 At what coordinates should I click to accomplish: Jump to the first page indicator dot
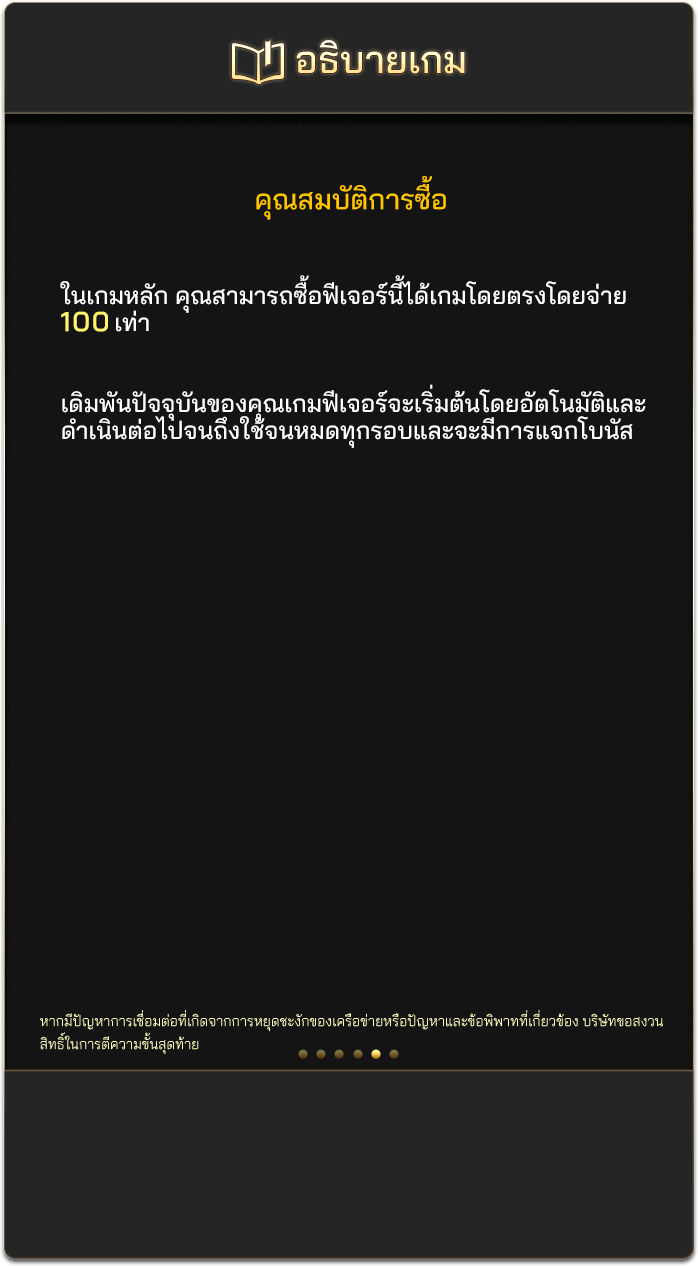click(303, 1054)
